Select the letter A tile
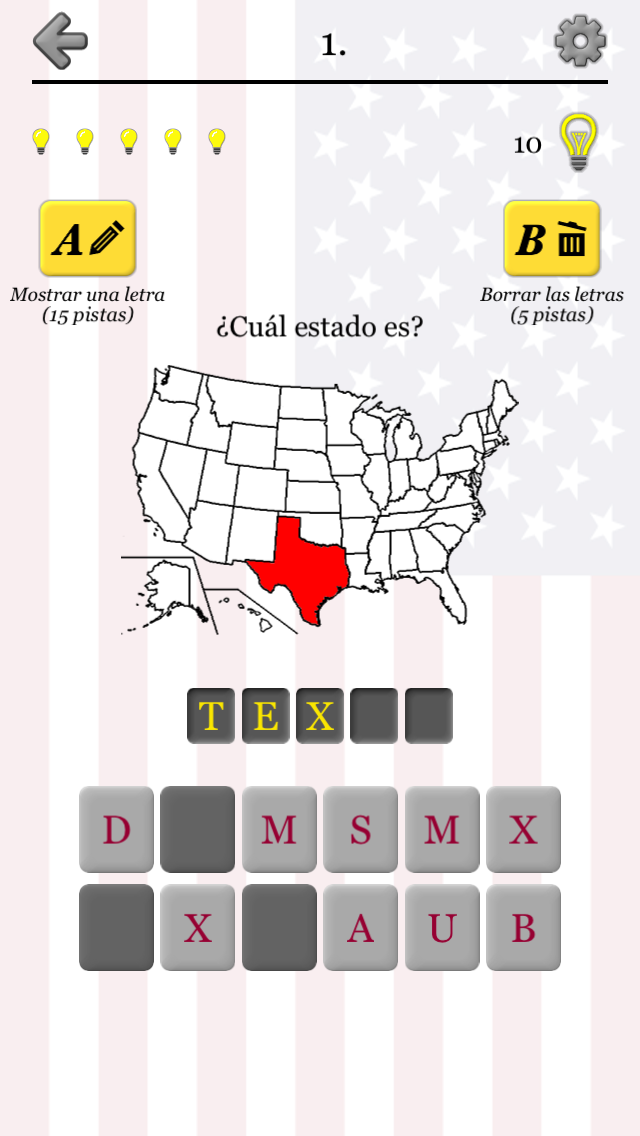The width and height of the screenshot is (640, 1136). coord(360,927)
